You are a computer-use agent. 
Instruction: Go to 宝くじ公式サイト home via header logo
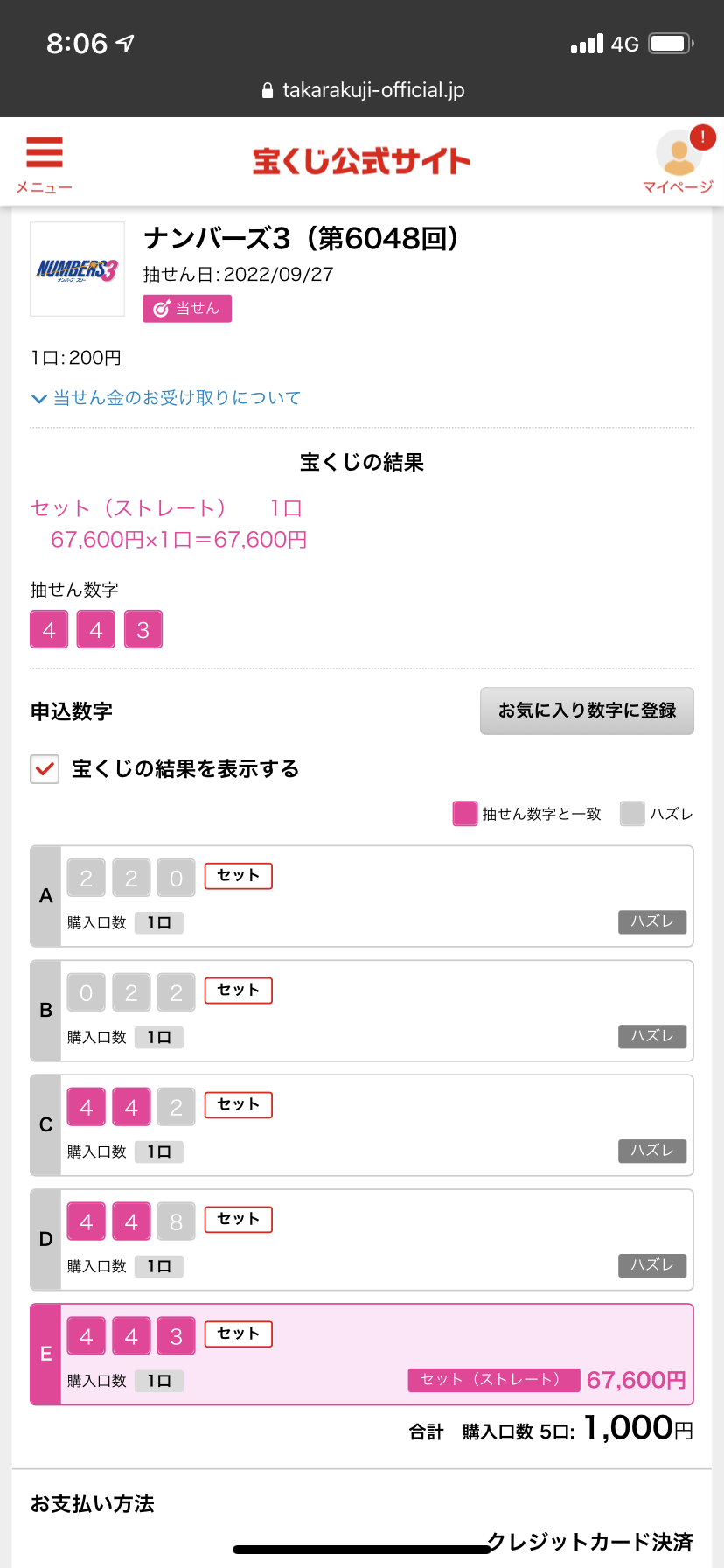point(362,161)
